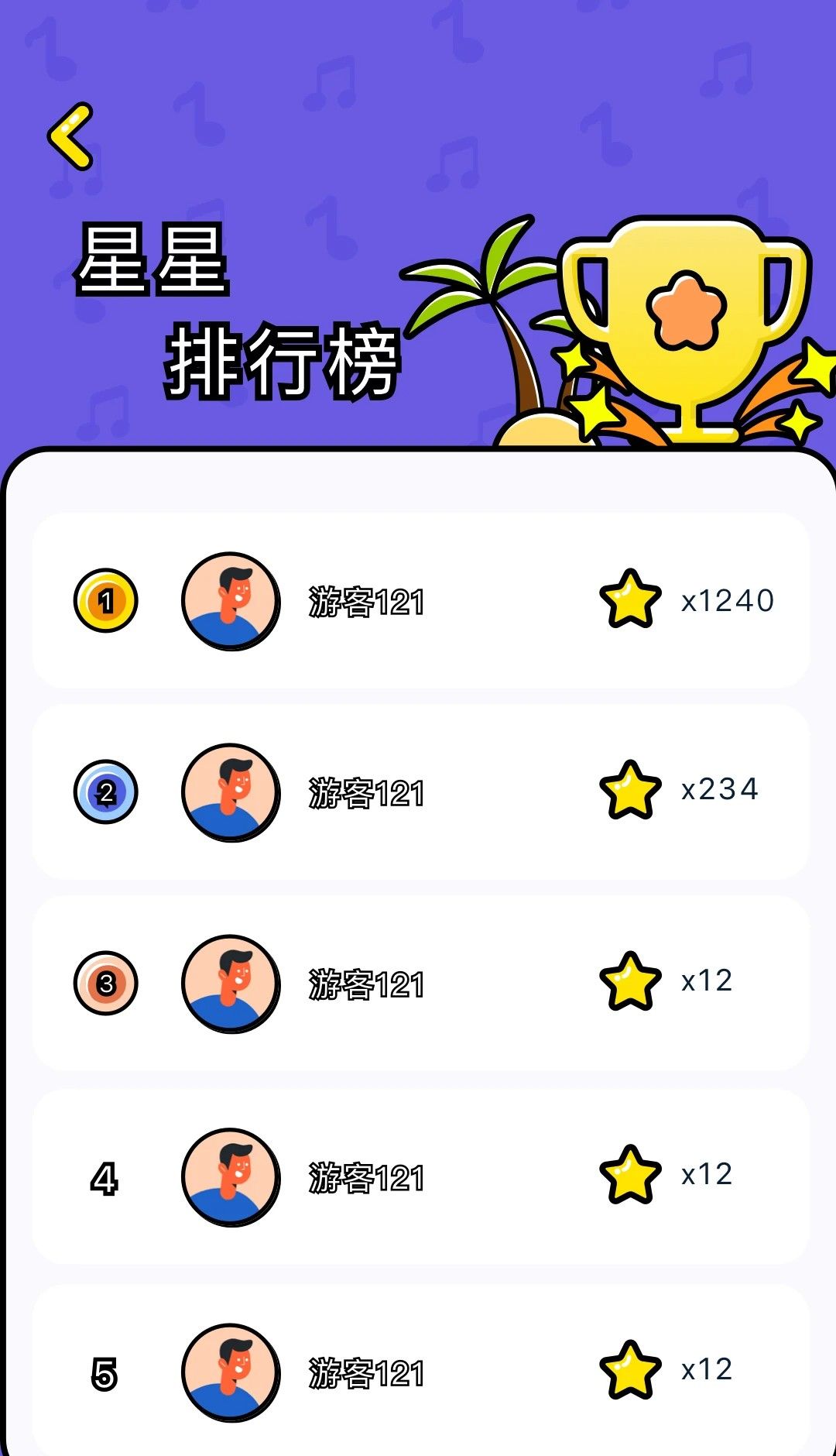Click the blue second-place medal icon
836x1456 pixels.
click(106, 792)
